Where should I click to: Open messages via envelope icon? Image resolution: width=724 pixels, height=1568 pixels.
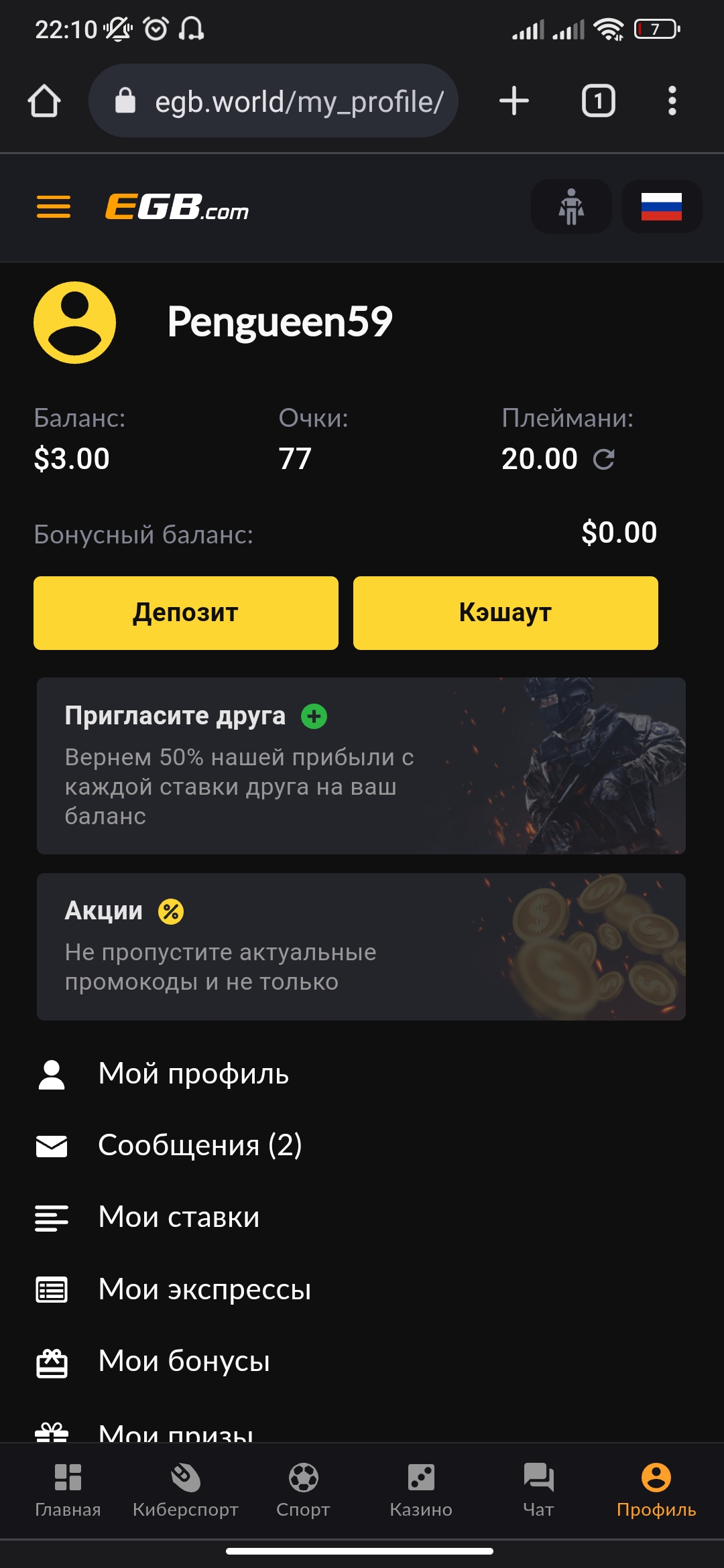(51, 1145)
